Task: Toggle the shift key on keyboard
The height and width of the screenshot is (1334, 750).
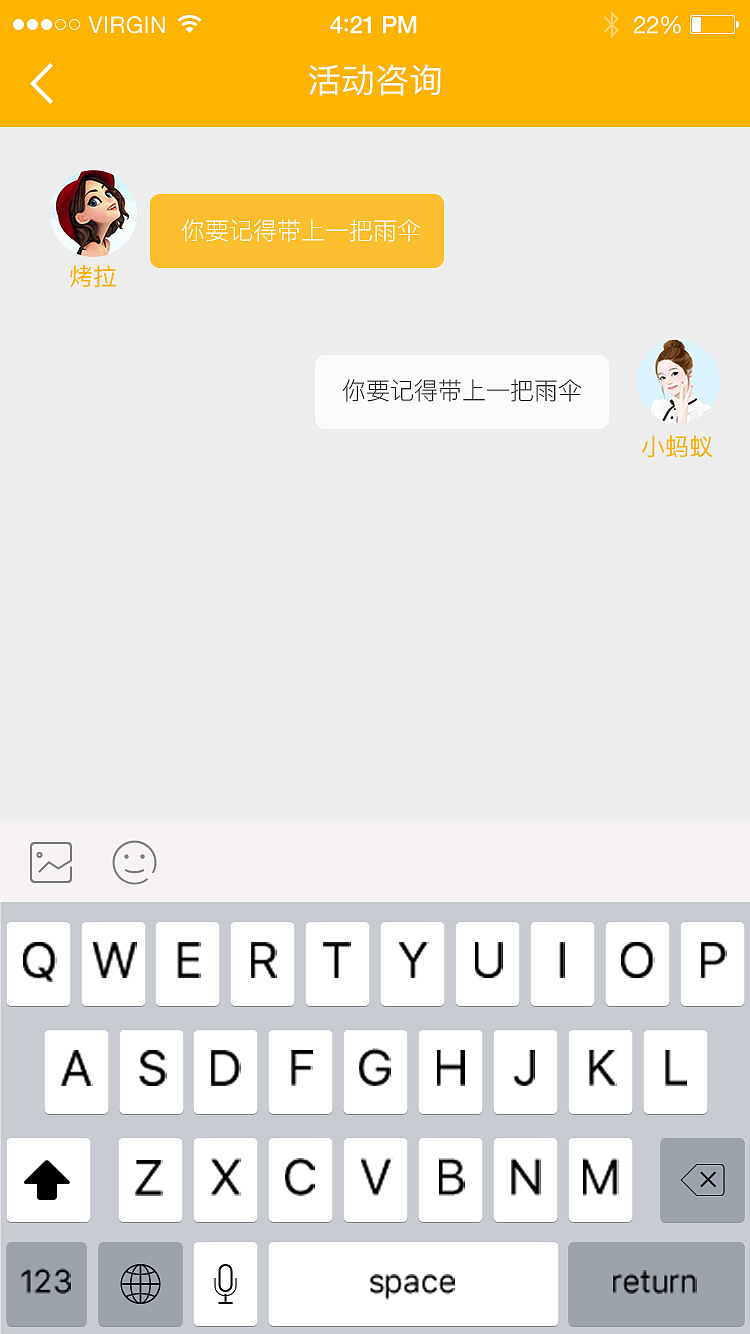Action: coord(48,1180)
